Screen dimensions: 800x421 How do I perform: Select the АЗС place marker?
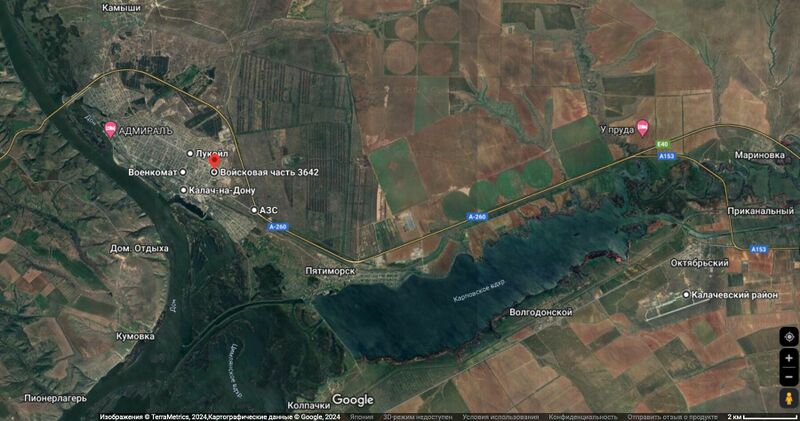pos(254,210)
